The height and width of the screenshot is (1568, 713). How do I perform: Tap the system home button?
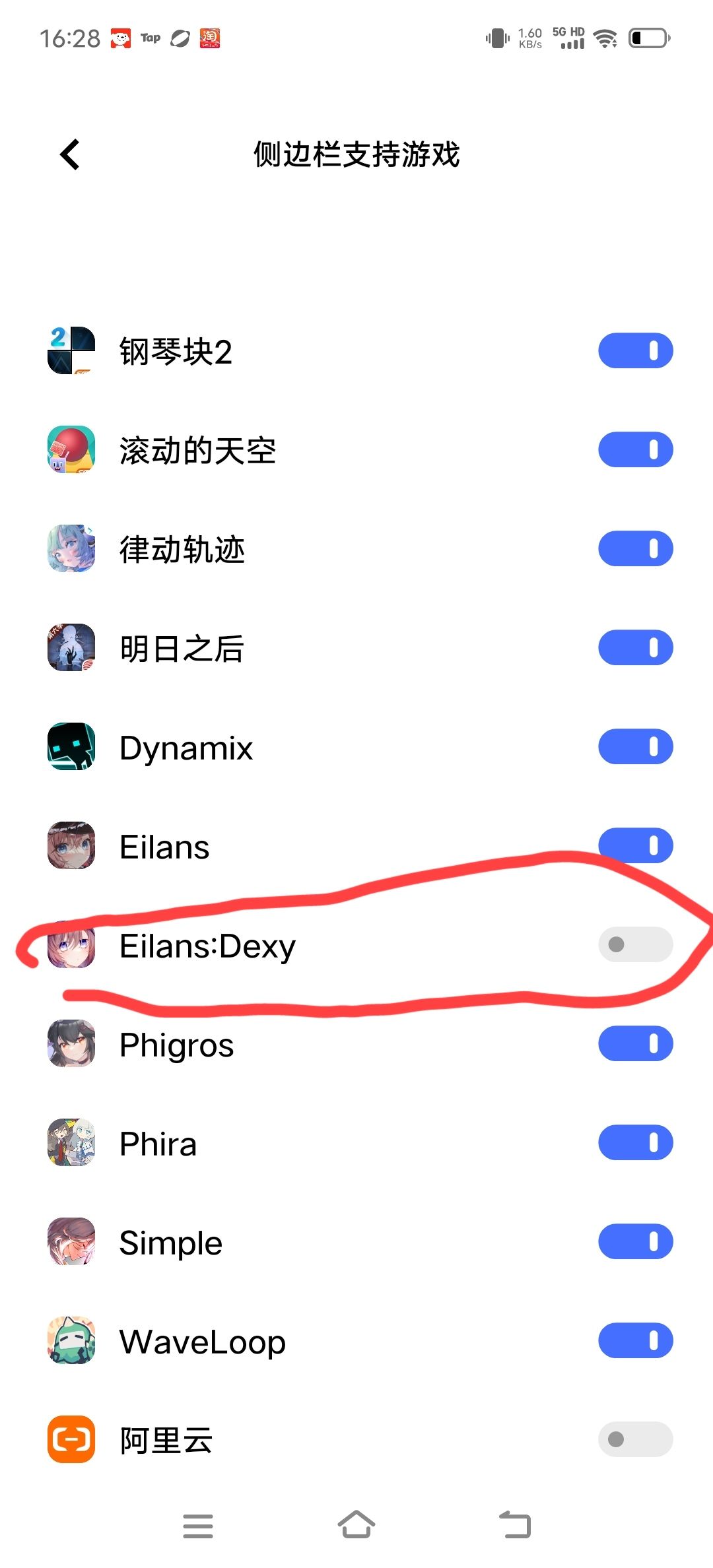click(x=356, y=1525)
